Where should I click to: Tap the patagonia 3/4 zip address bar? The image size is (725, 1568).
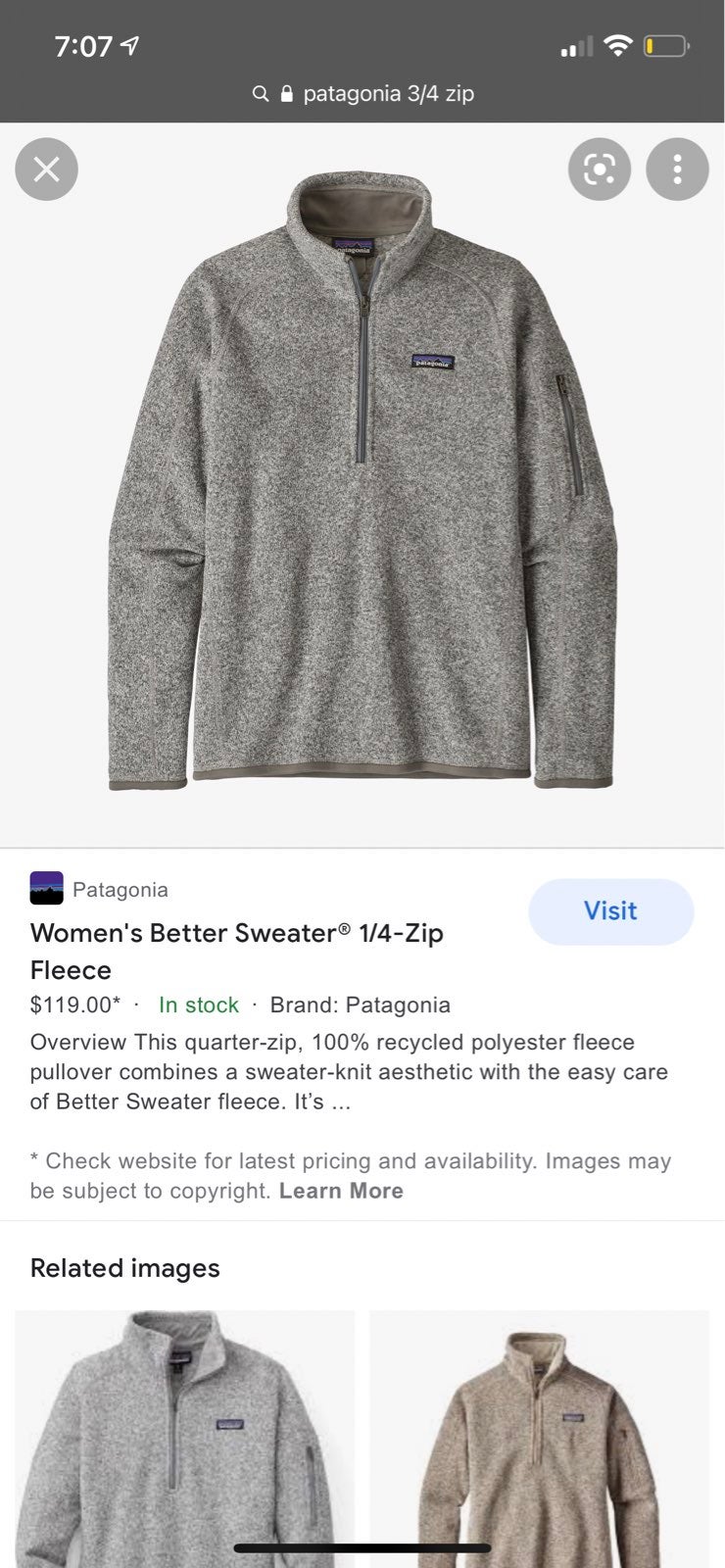click(x=362, y=94)
